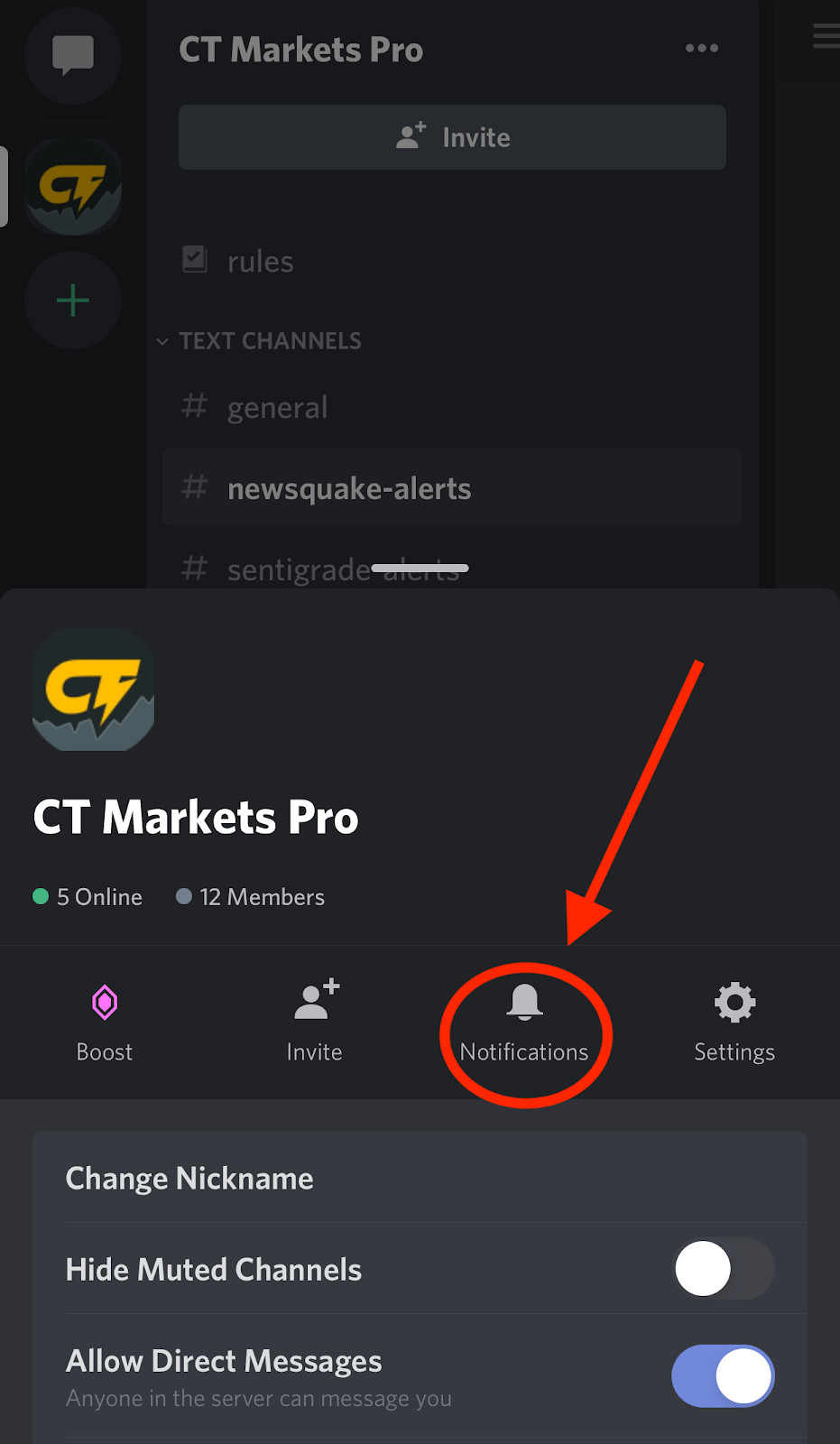Image resolution: width=840 pixels, height=1444 pixels.
Task: Add a server with plus button
Action: (73, 301)
